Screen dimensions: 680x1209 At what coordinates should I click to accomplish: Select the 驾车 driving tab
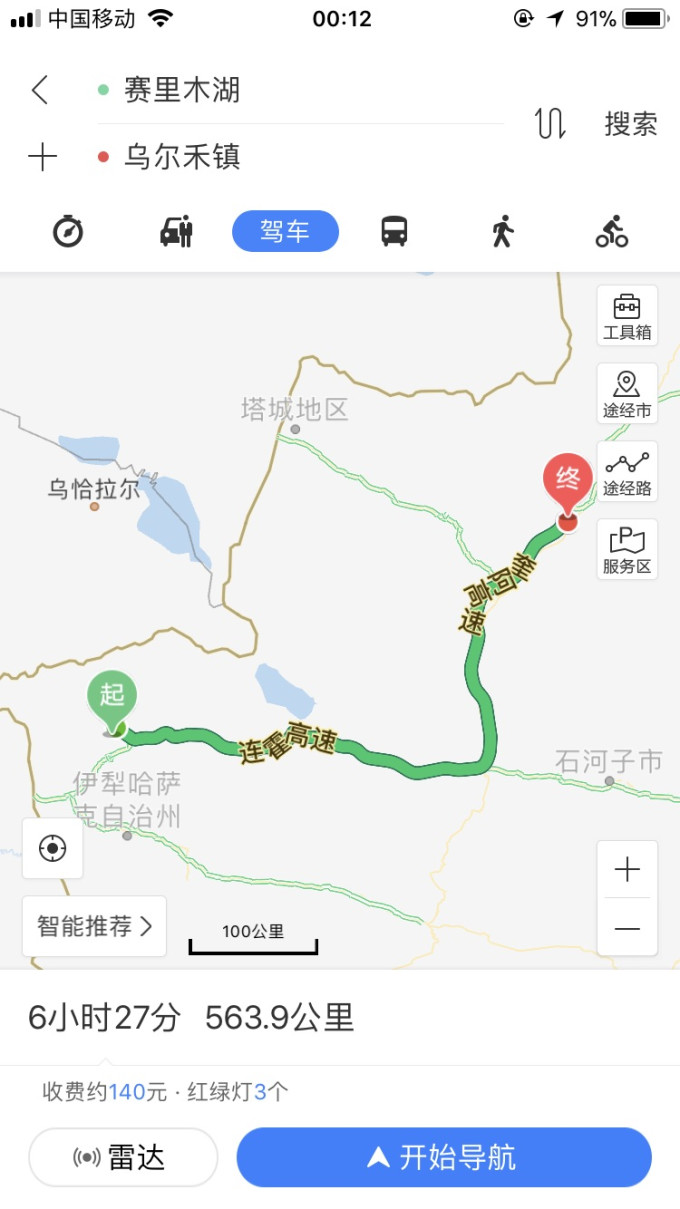pos(285,231)
